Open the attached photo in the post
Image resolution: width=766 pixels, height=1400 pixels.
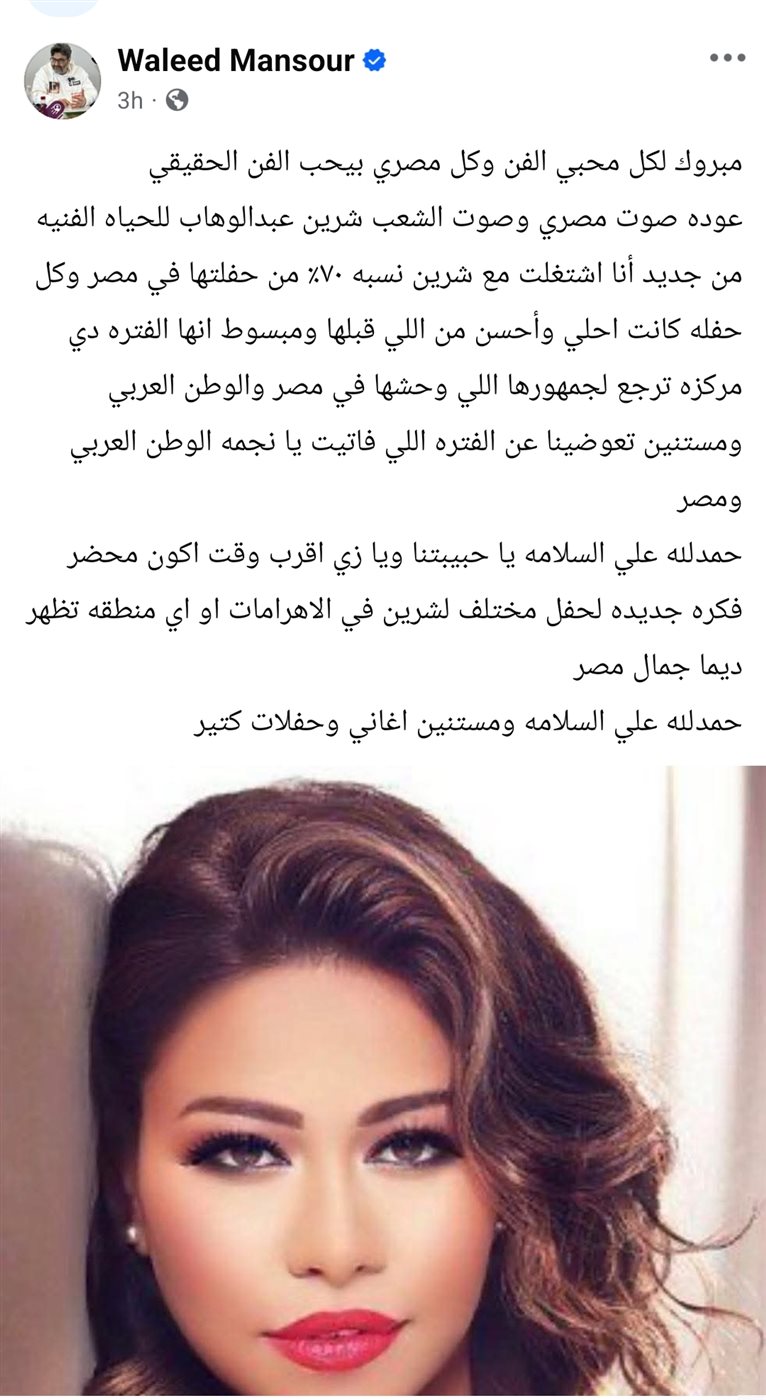click(x=383, y=1080)
